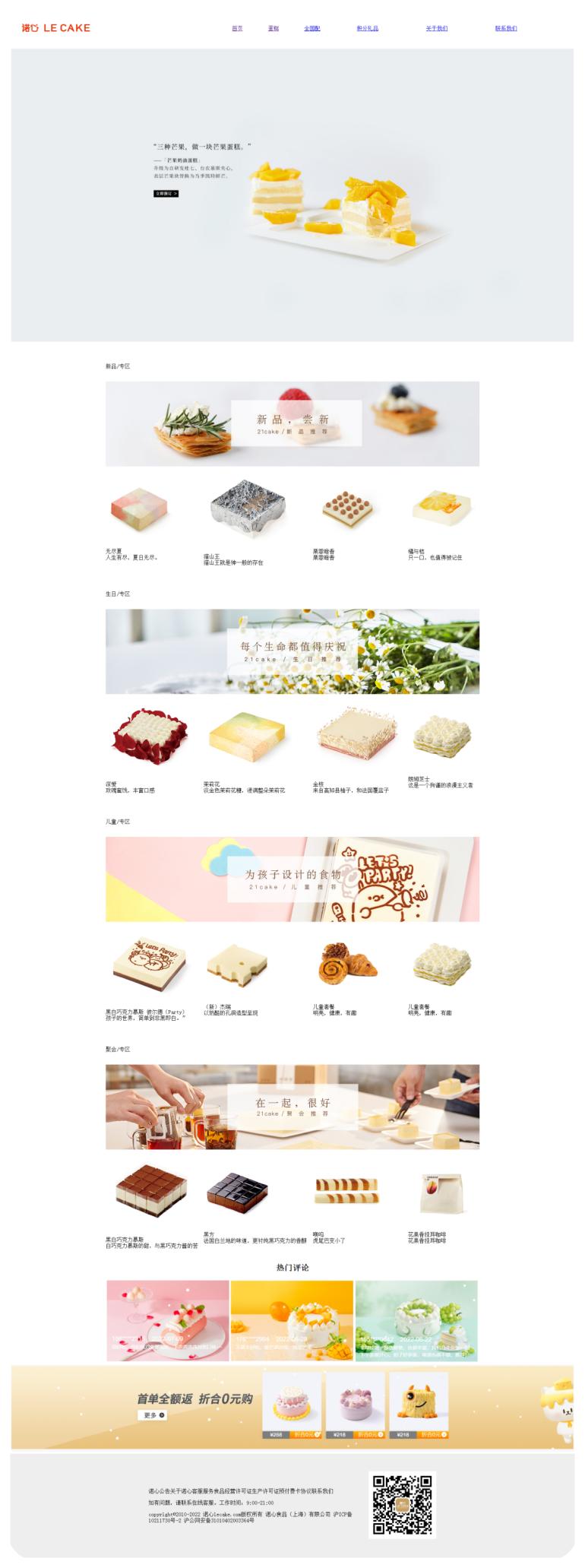This screenshot has height=1568, width=585.
Task: Open the 每个生命都值得庆祝 birthday banner
Action: pyautogui.click(x=292, y=651)
